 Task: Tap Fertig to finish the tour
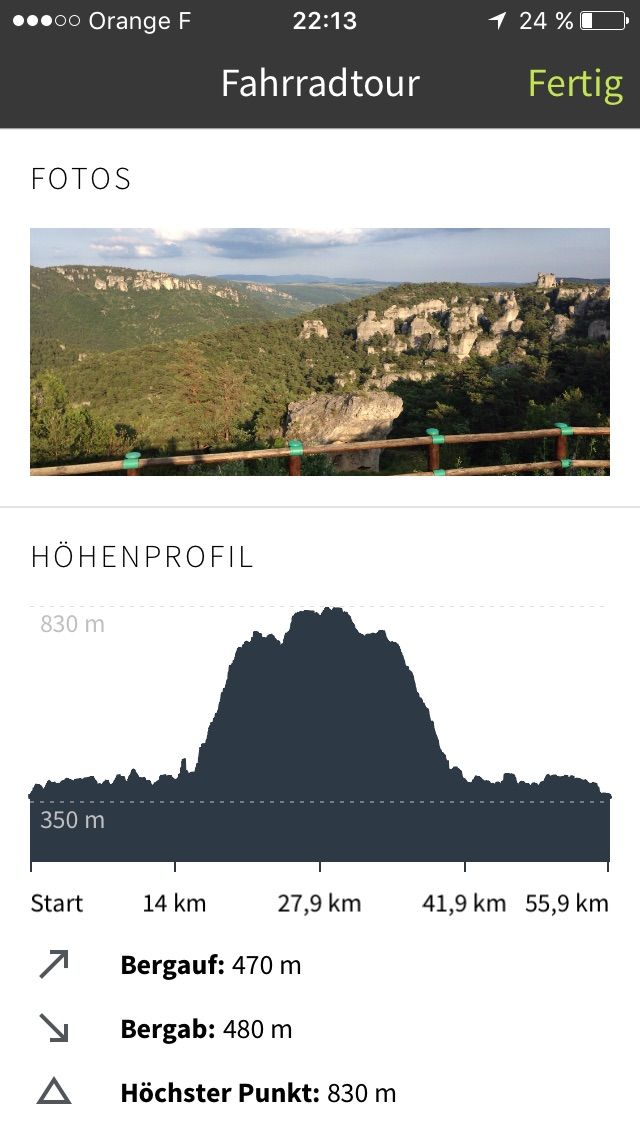click(575, 85)
